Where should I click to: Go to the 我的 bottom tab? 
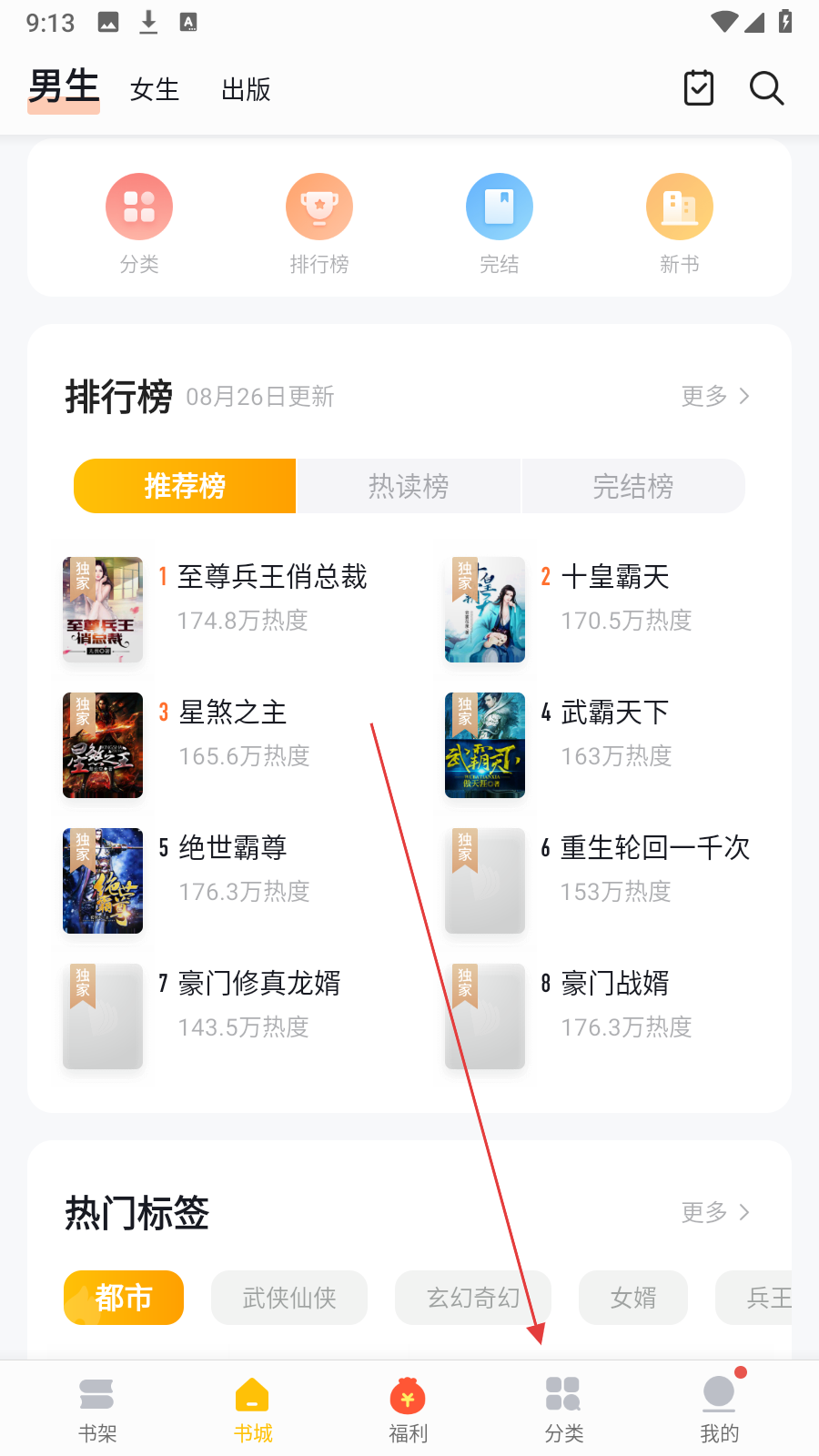click(x=719, y=1409)
